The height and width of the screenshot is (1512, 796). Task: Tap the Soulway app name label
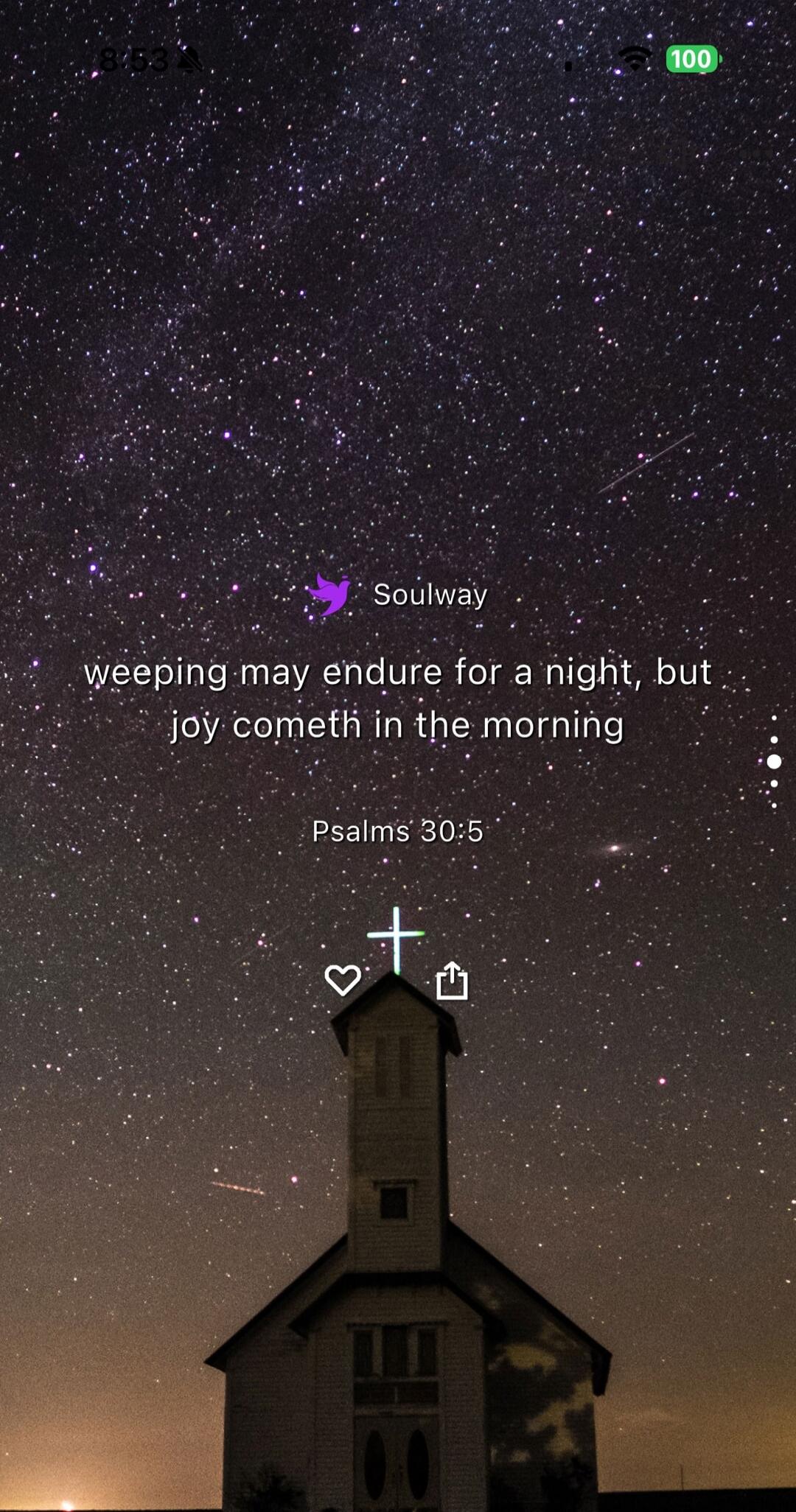(x=430, y=595)
